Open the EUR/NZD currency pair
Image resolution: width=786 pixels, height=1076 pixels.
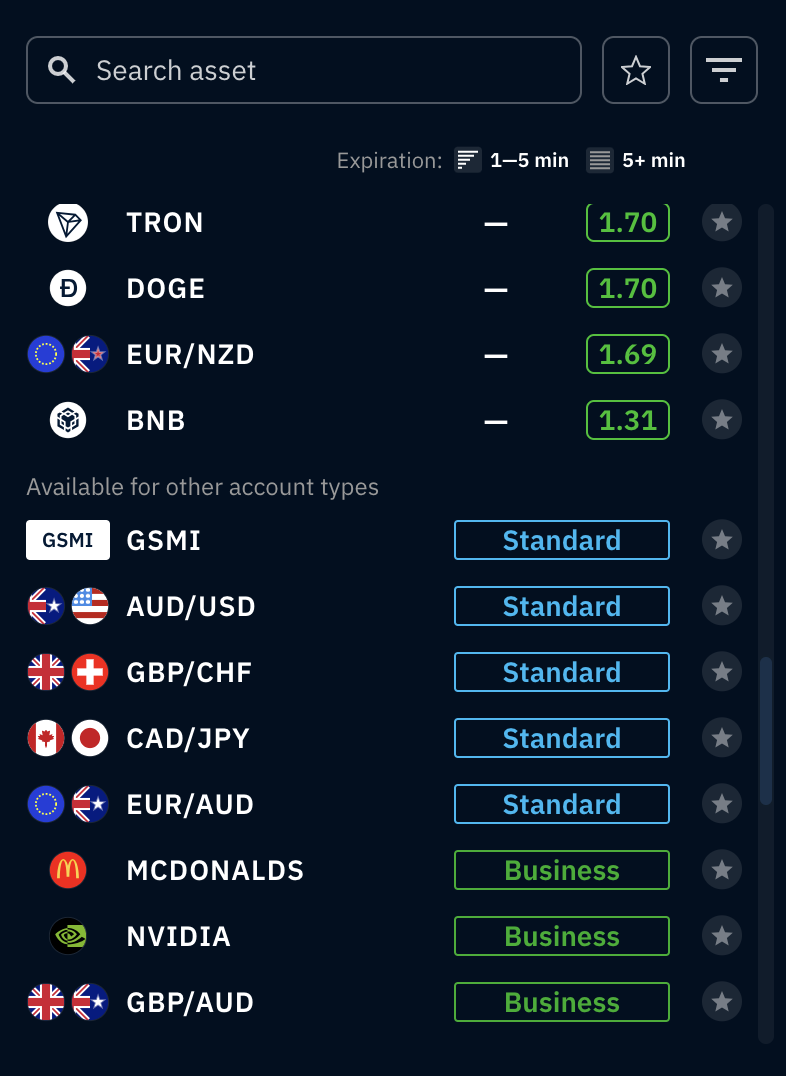tap(190, 354)
